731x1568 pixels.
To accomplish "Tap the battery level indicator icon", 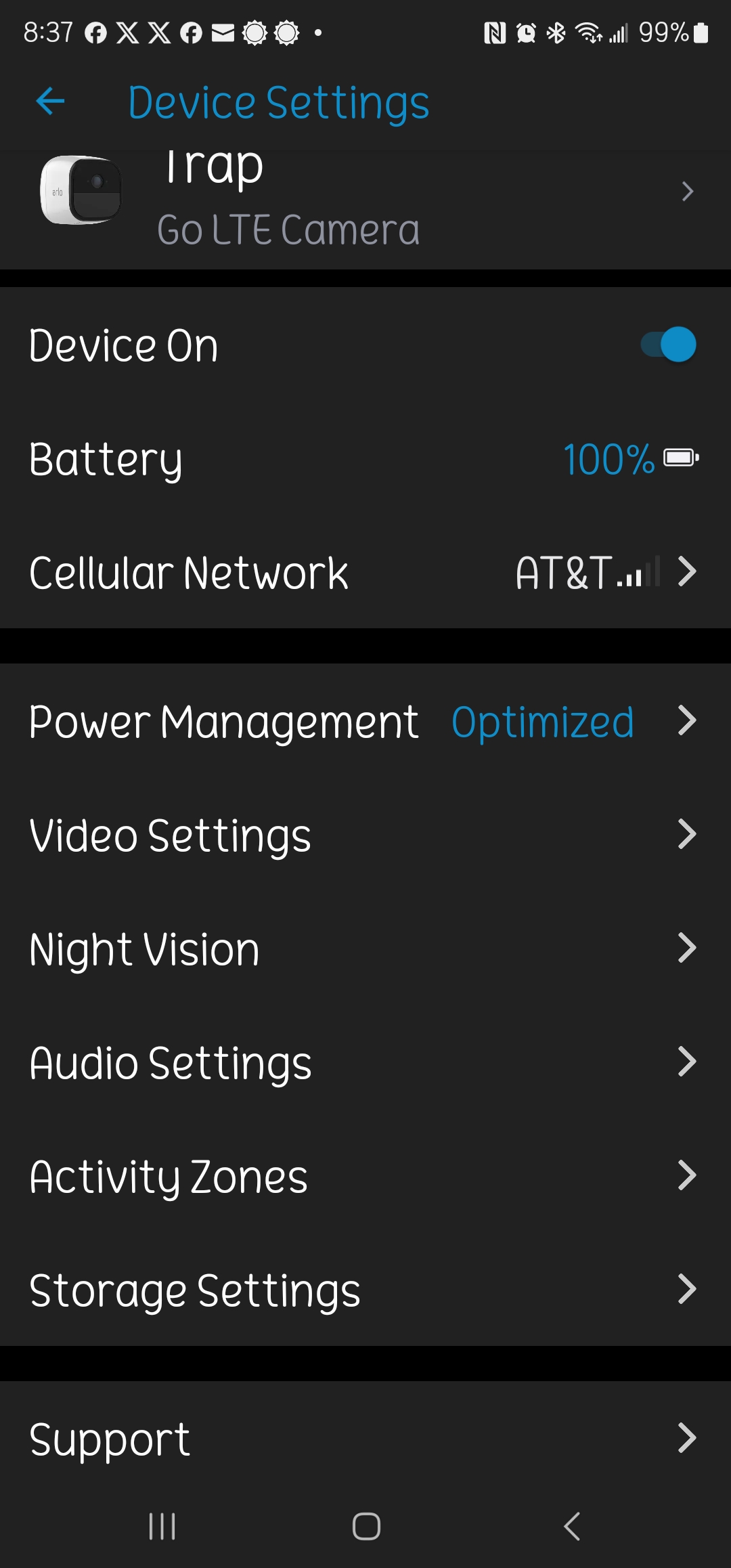I will tap(680, 458).
